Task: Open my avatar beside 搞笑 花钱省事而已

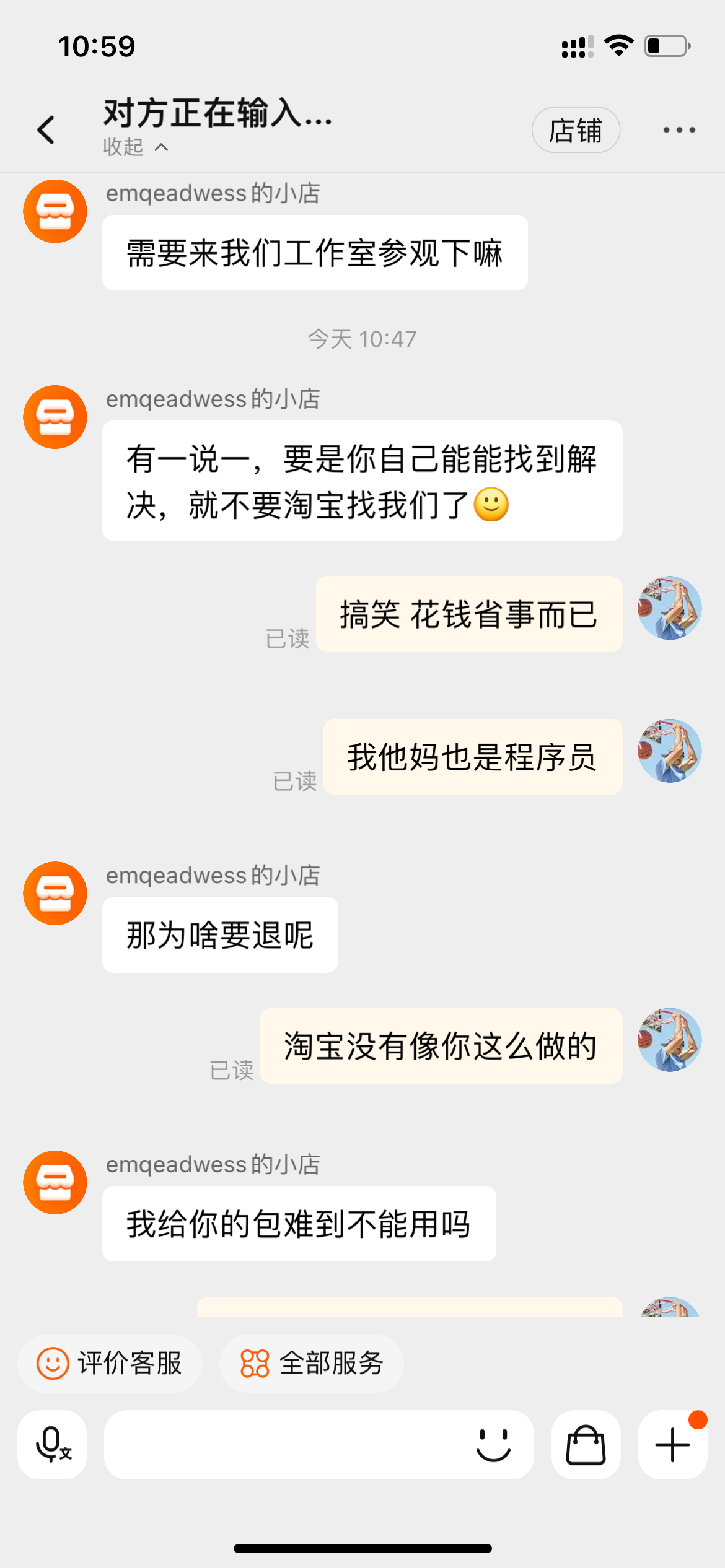Action: (x=670, y=608)
